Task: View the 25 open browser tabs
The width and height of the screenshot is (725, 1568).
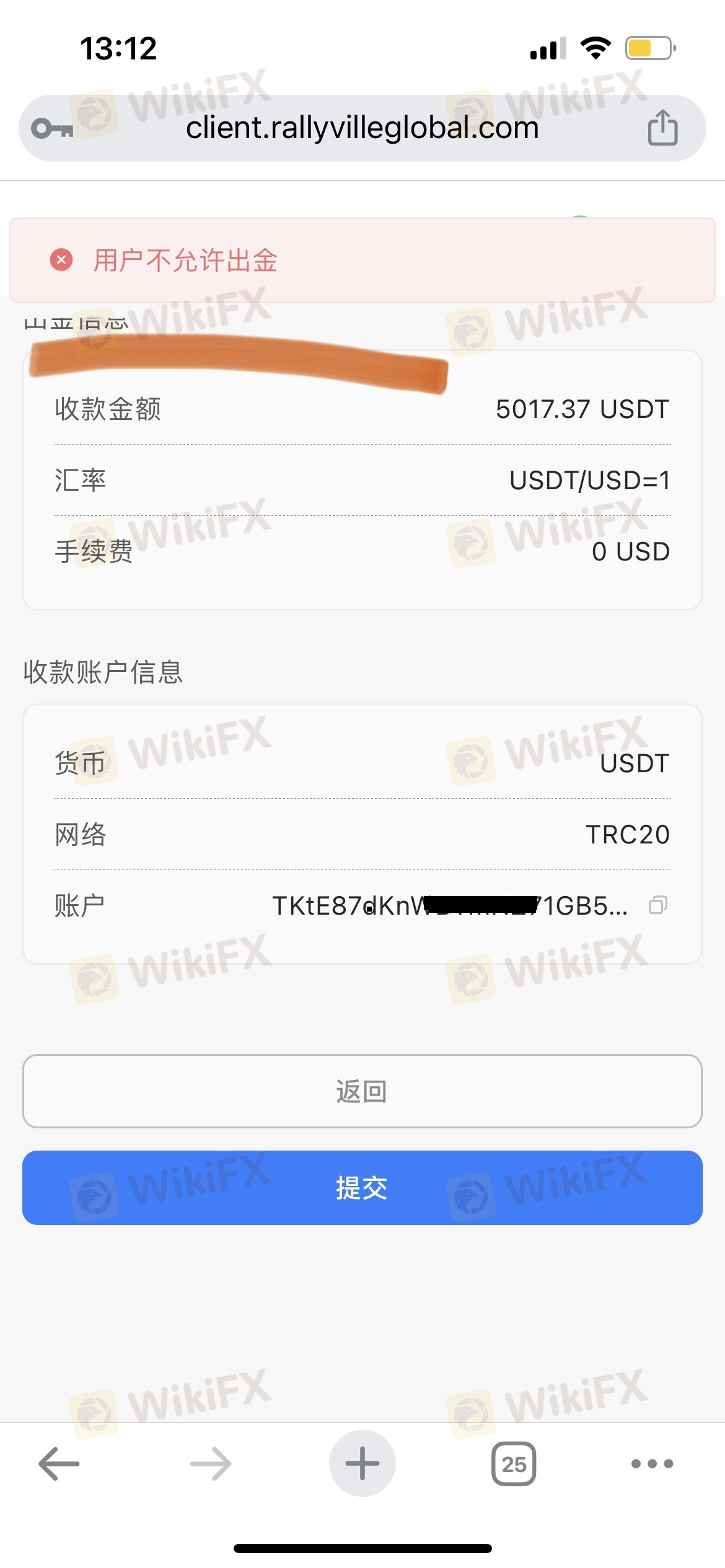Action: [x=514, y=1463]
